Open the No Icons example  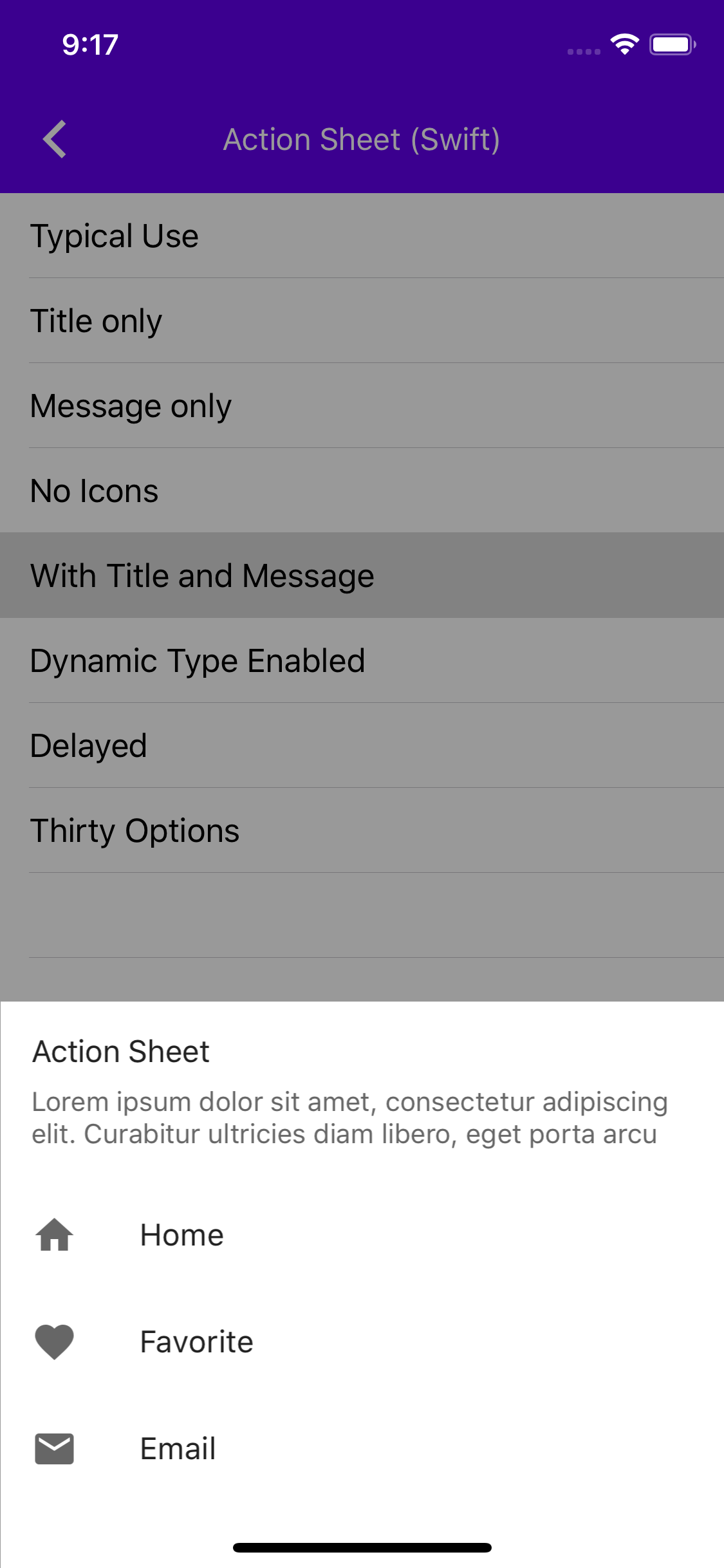(95, 490)
